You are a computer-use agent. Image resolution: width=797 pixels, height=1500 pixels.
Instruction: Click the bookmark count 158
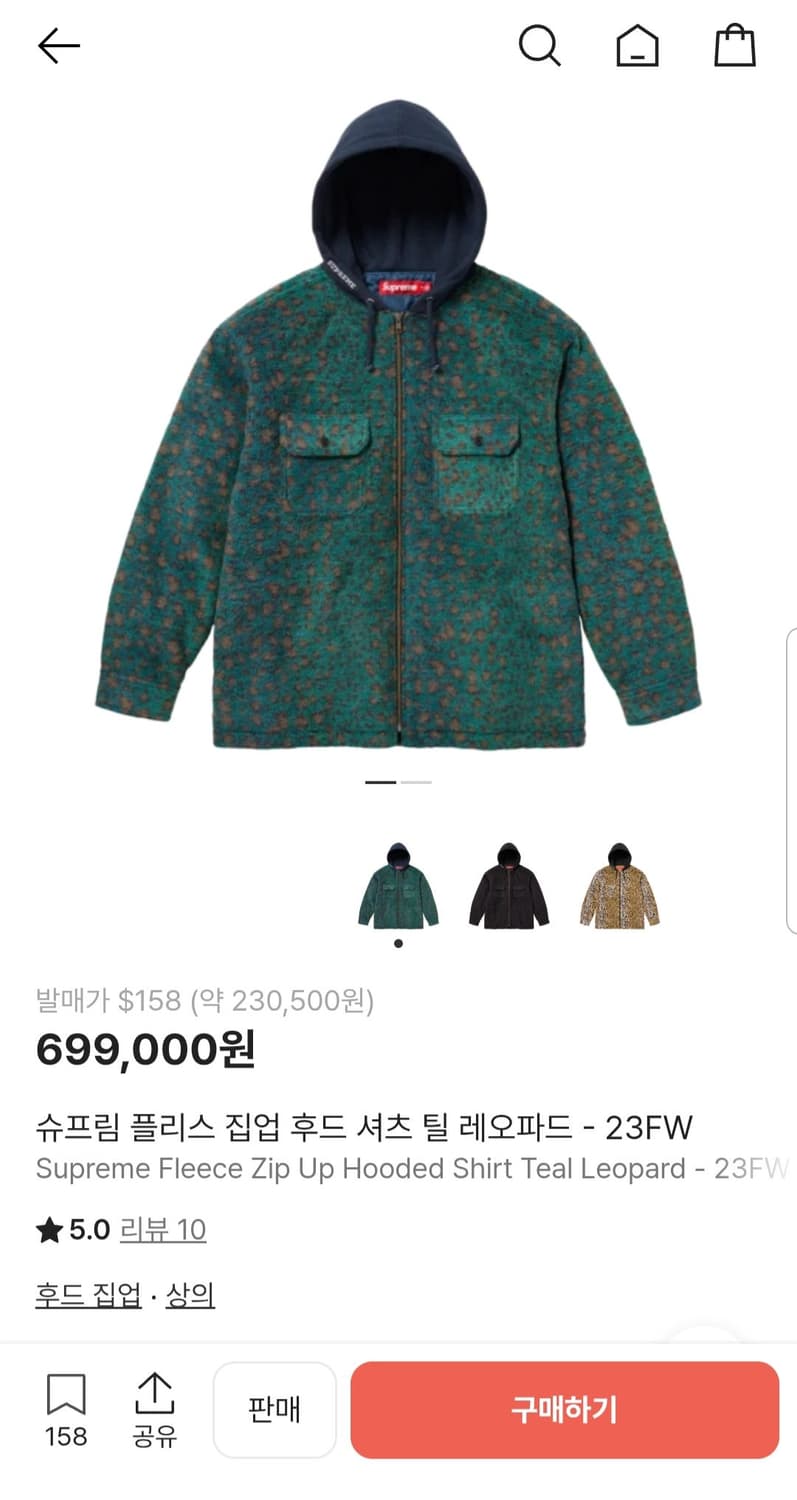[x=64, y=1437]
